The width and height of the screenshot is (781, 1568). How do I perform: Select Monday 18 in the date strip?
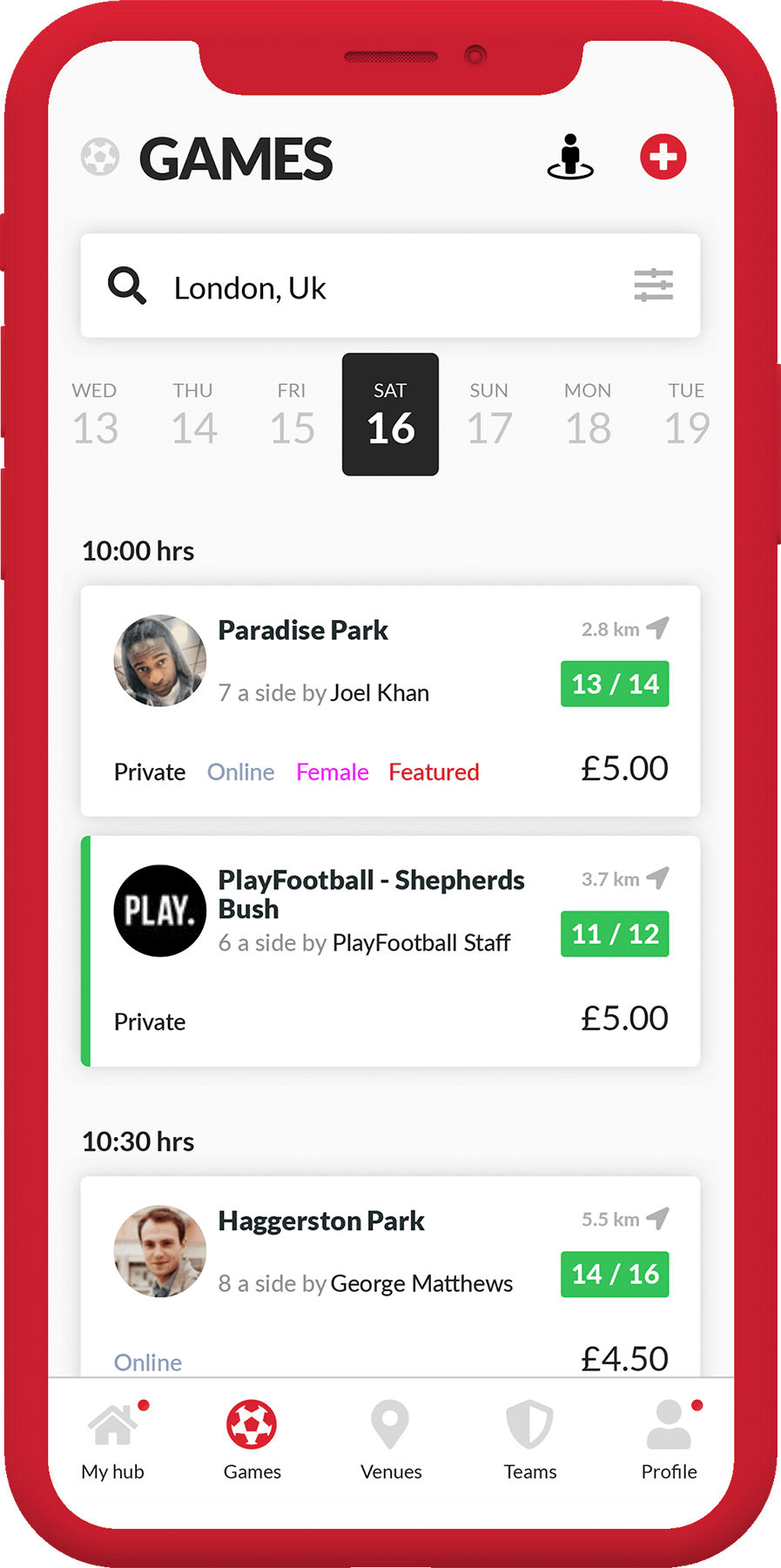[588, 414]
